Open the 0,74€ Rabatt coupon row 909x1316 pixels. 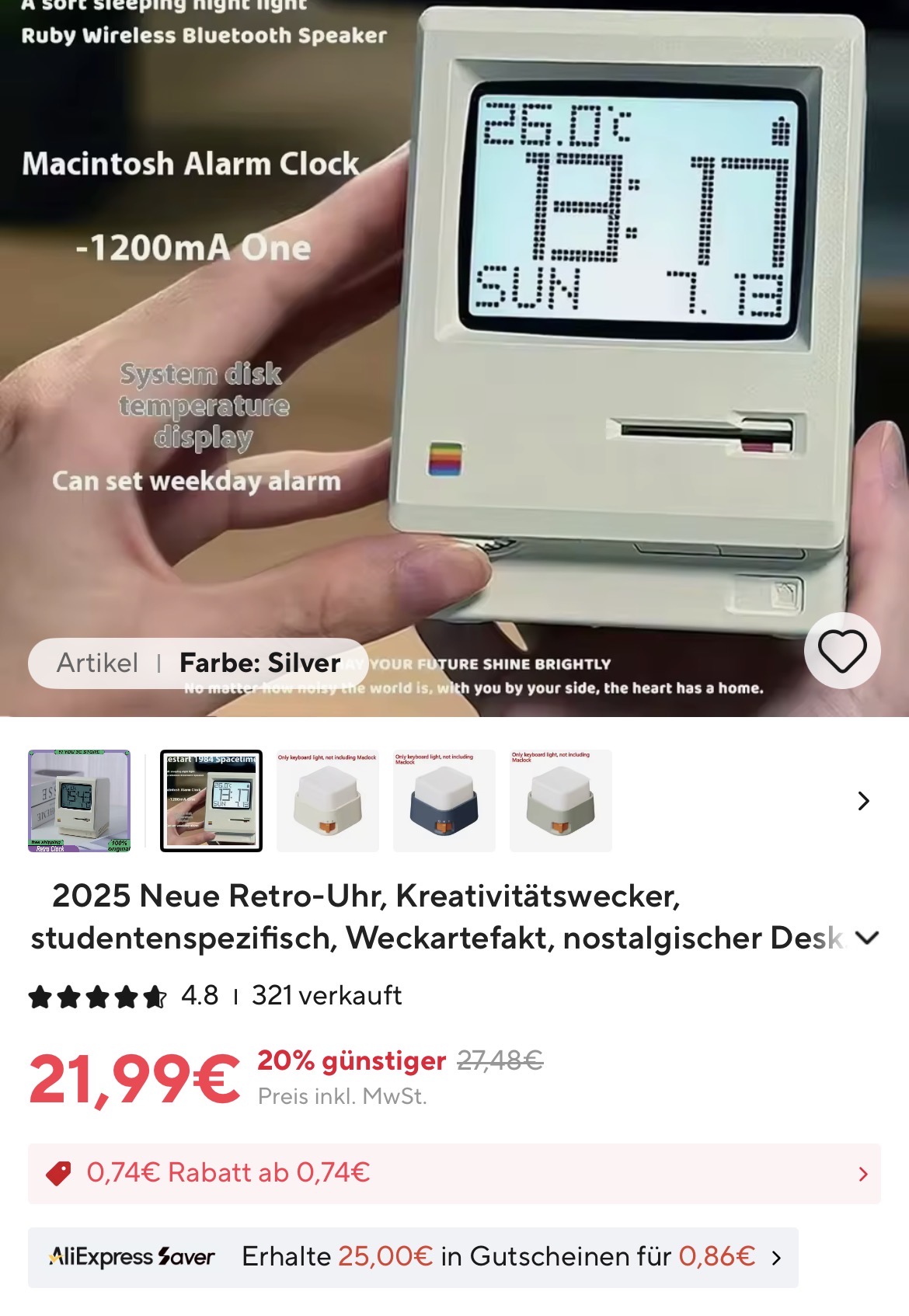[x=454, y=1173]
